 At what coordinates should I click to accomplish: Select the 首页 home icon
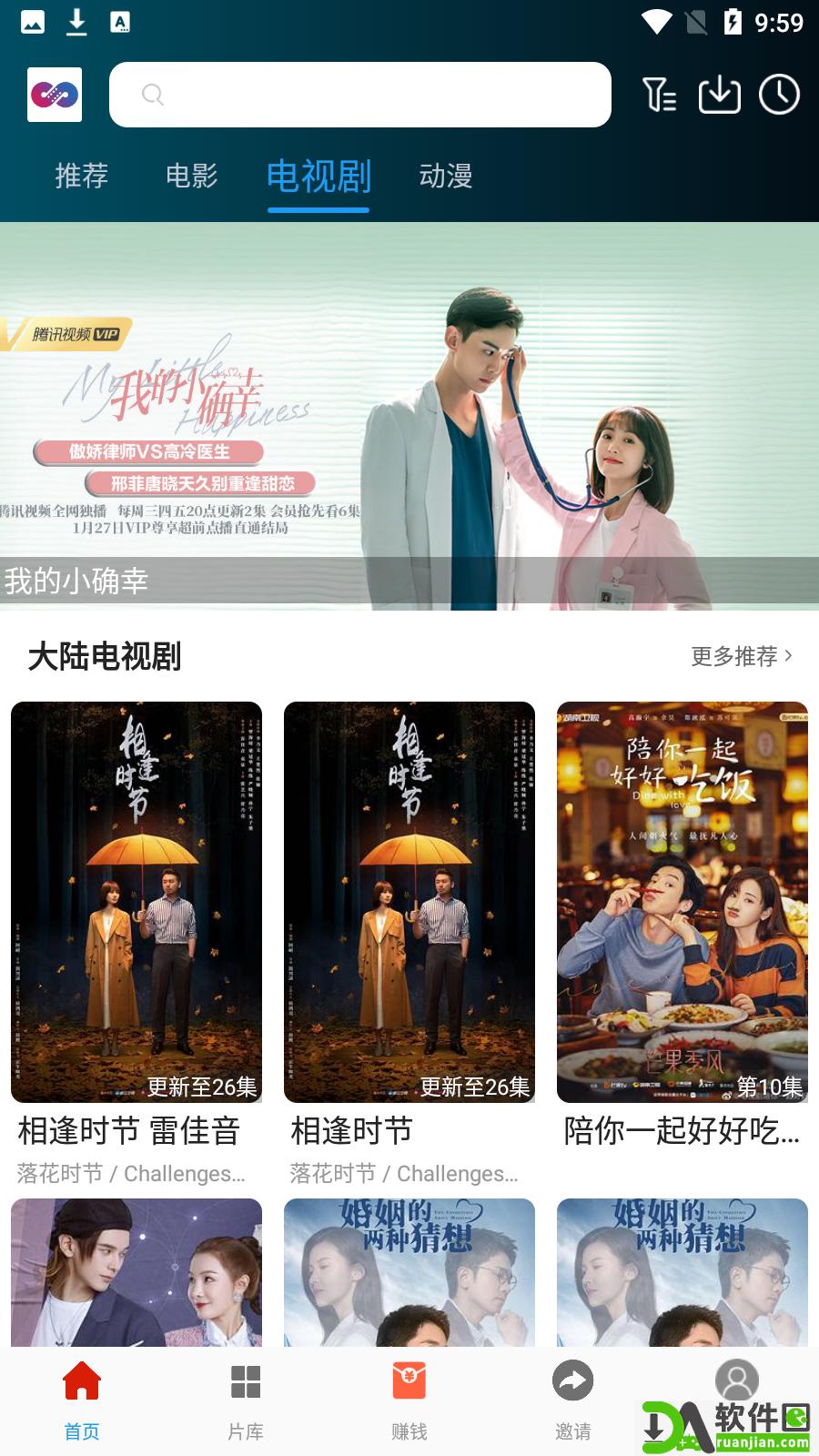tap(81, 1381)
